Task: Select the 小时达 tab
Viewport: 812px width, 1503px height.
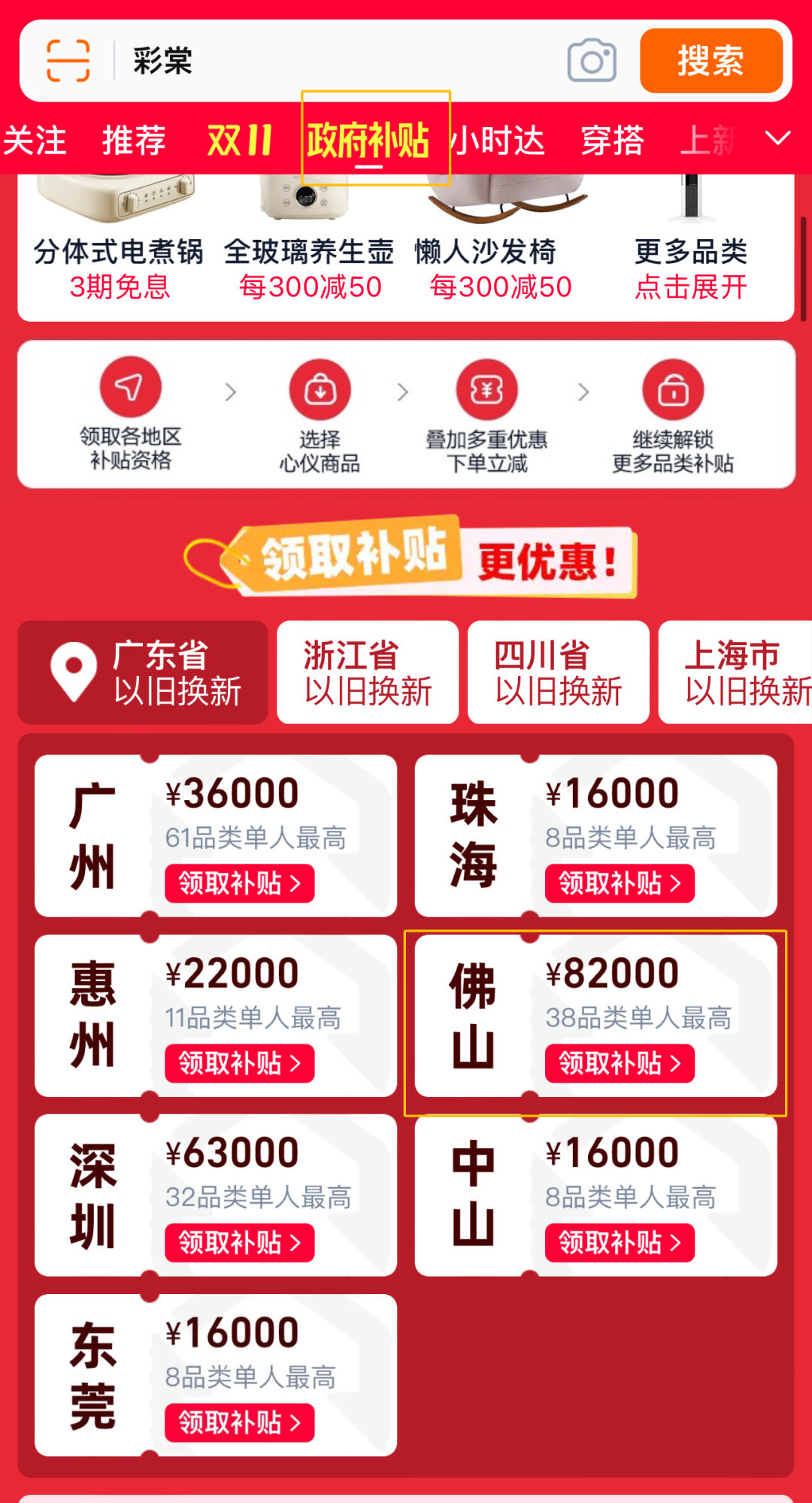Action: 498,141
